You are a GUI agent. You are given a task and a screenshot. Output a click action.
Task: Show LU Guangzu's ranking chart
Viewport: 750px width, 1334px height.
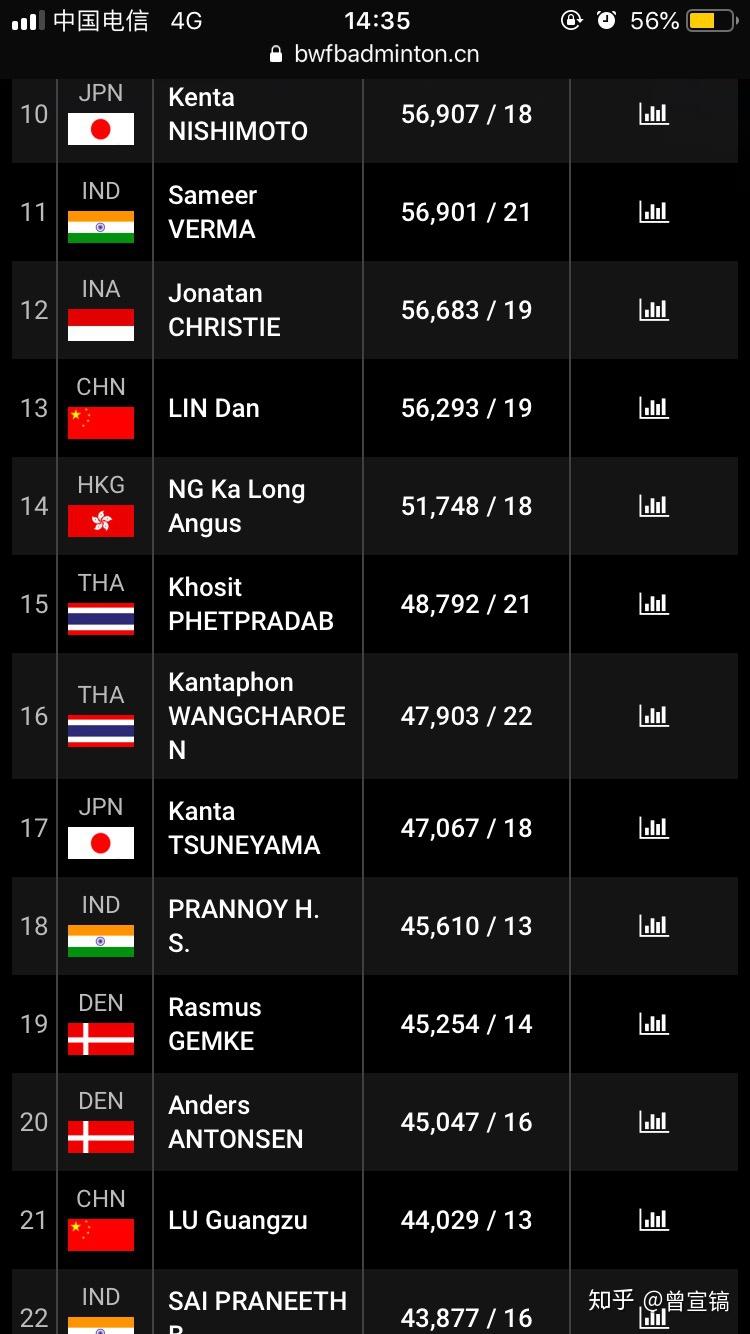click(x=653, y=1220)
